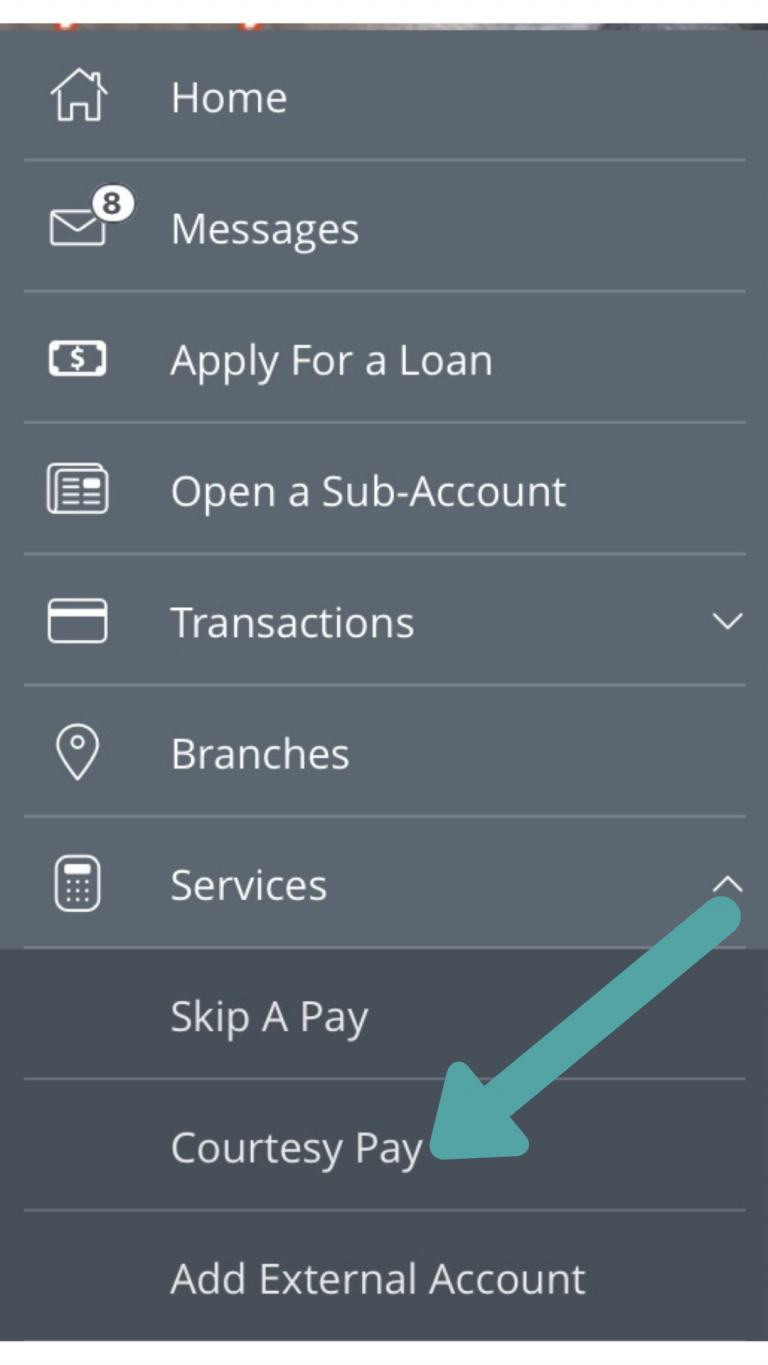Select Courtesy Pay from the menu
Image resolution: width=768 pixels, height=1365 pixels.
coord(294,1148)
